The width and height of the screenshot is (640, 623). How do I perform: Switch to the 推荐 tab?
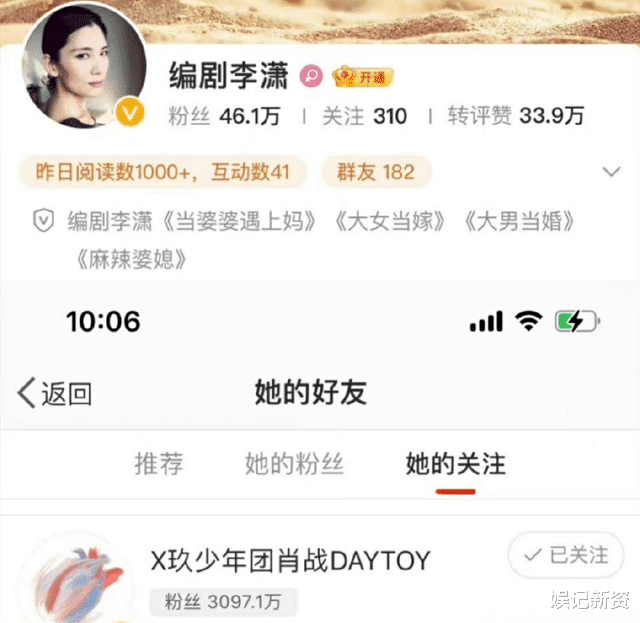(159, 464)
